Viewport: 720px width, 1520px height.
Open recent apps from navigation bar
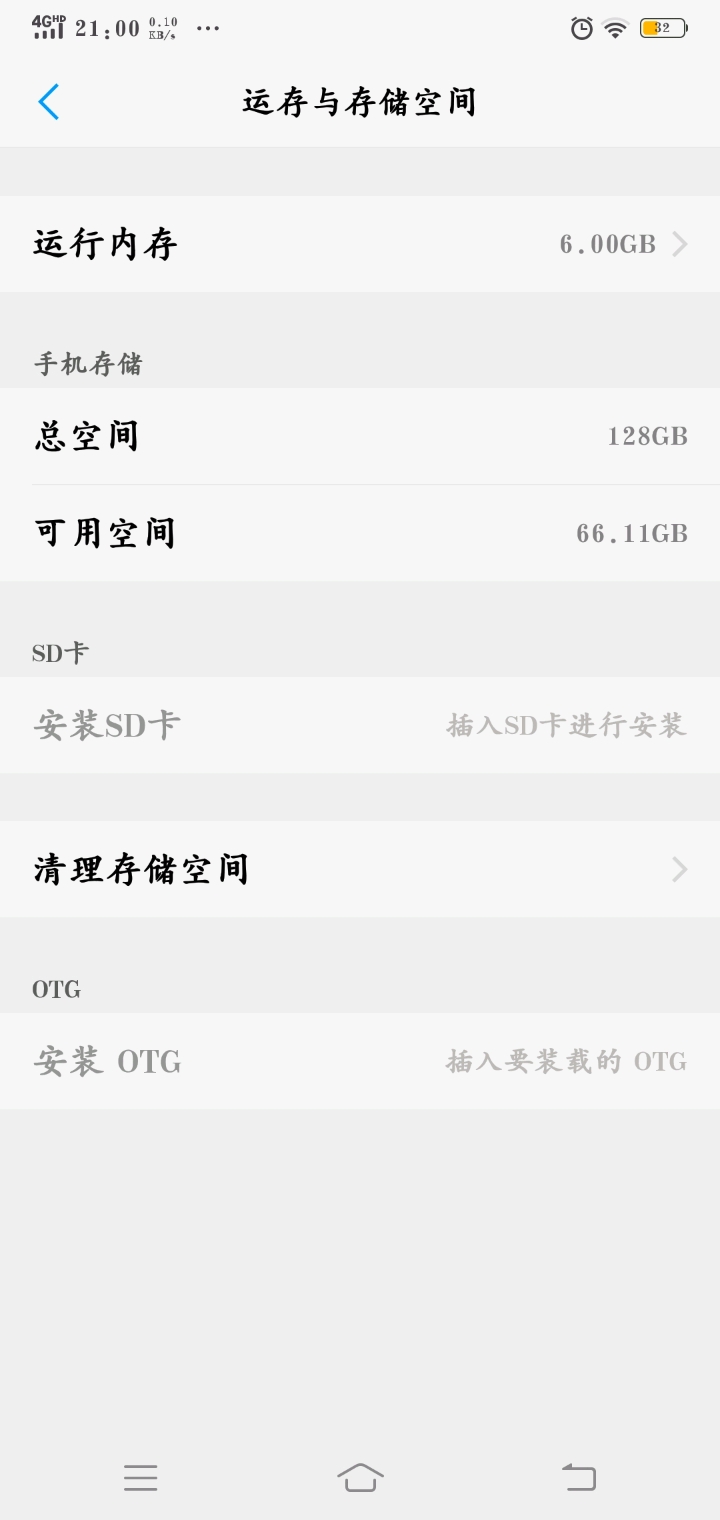(x=140, y=1477)
